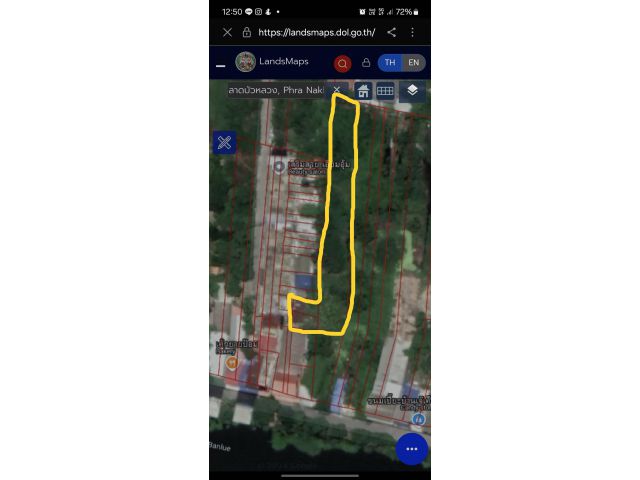Share the LandsMaps page link
Image resolution: width=640 pixels, height=480 pixels.
tap(391, 32)
